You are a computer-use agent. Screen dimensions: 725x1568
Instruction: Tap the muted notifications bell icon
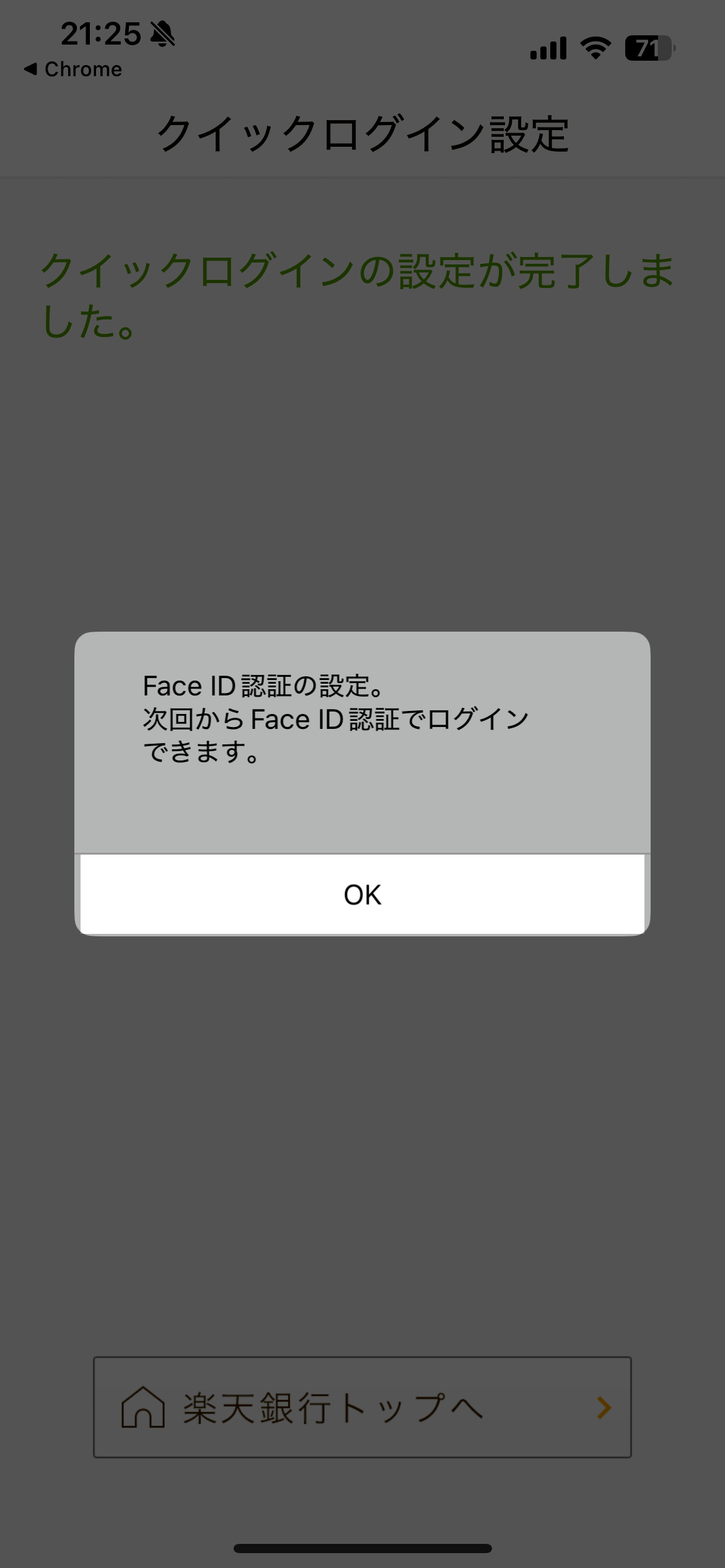click(x=162, y=35)
